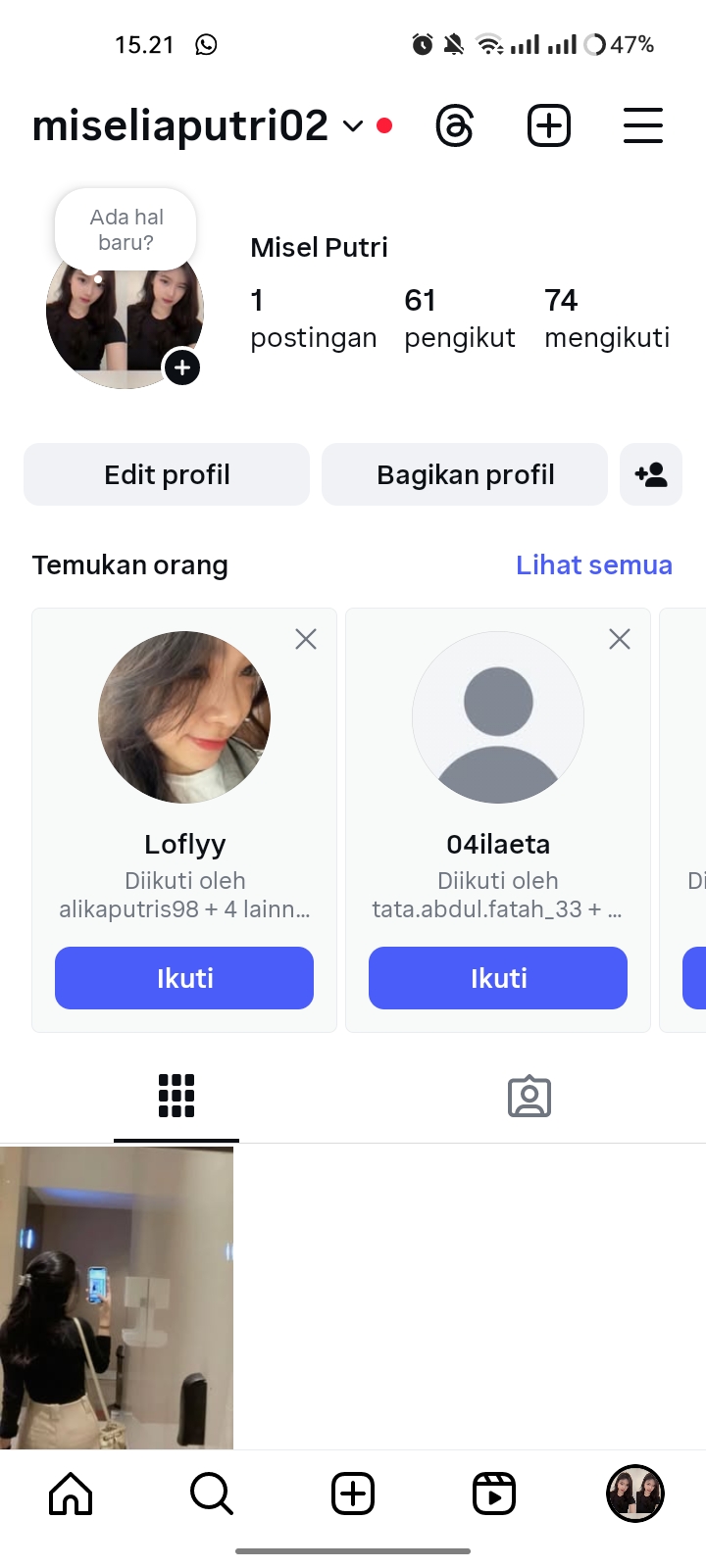706x1568 pixels.
Task: Open the hamburger menu
Action: [643, 126]
